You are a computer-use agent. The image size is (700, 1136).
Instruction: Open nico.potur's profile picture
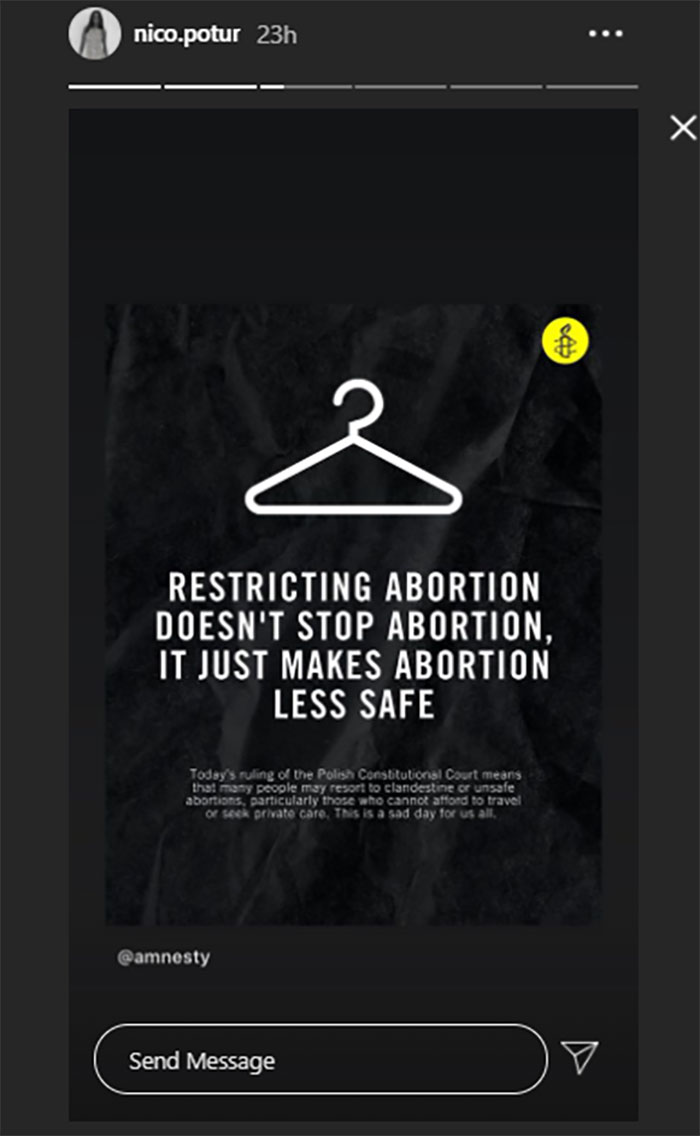[x=94, y=34]
